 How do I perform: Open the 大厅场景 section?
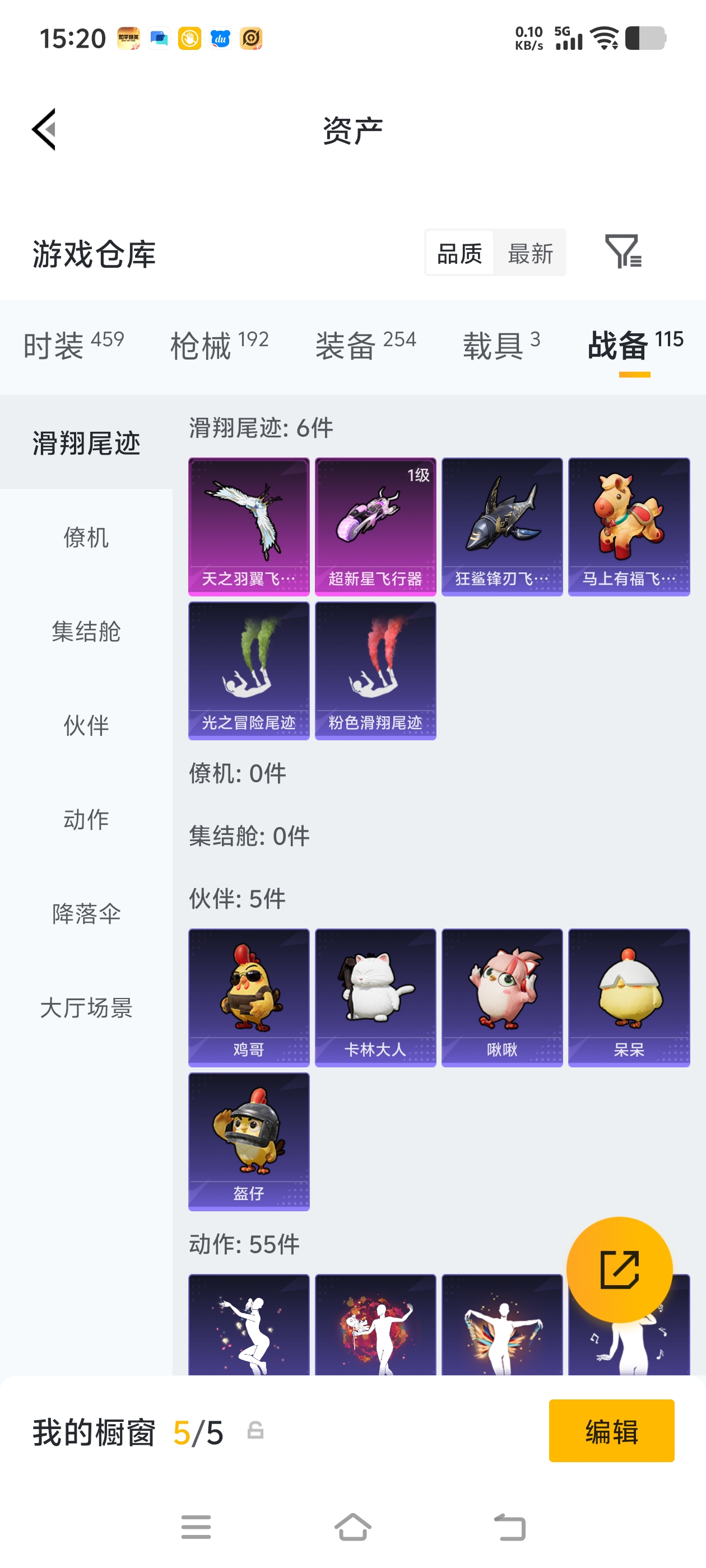click(x=86, y=1008)
